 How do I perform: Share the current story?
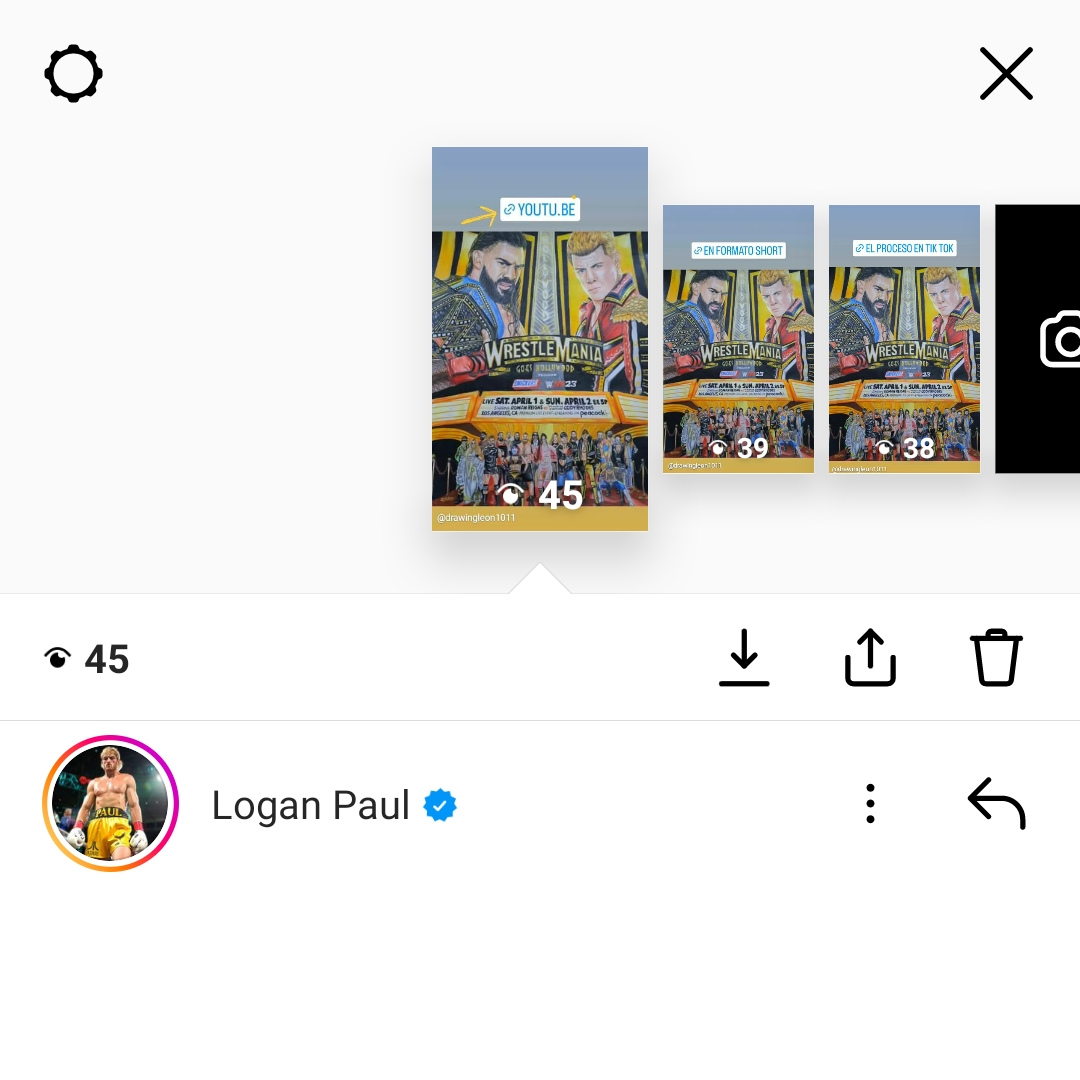click(870, 657)
